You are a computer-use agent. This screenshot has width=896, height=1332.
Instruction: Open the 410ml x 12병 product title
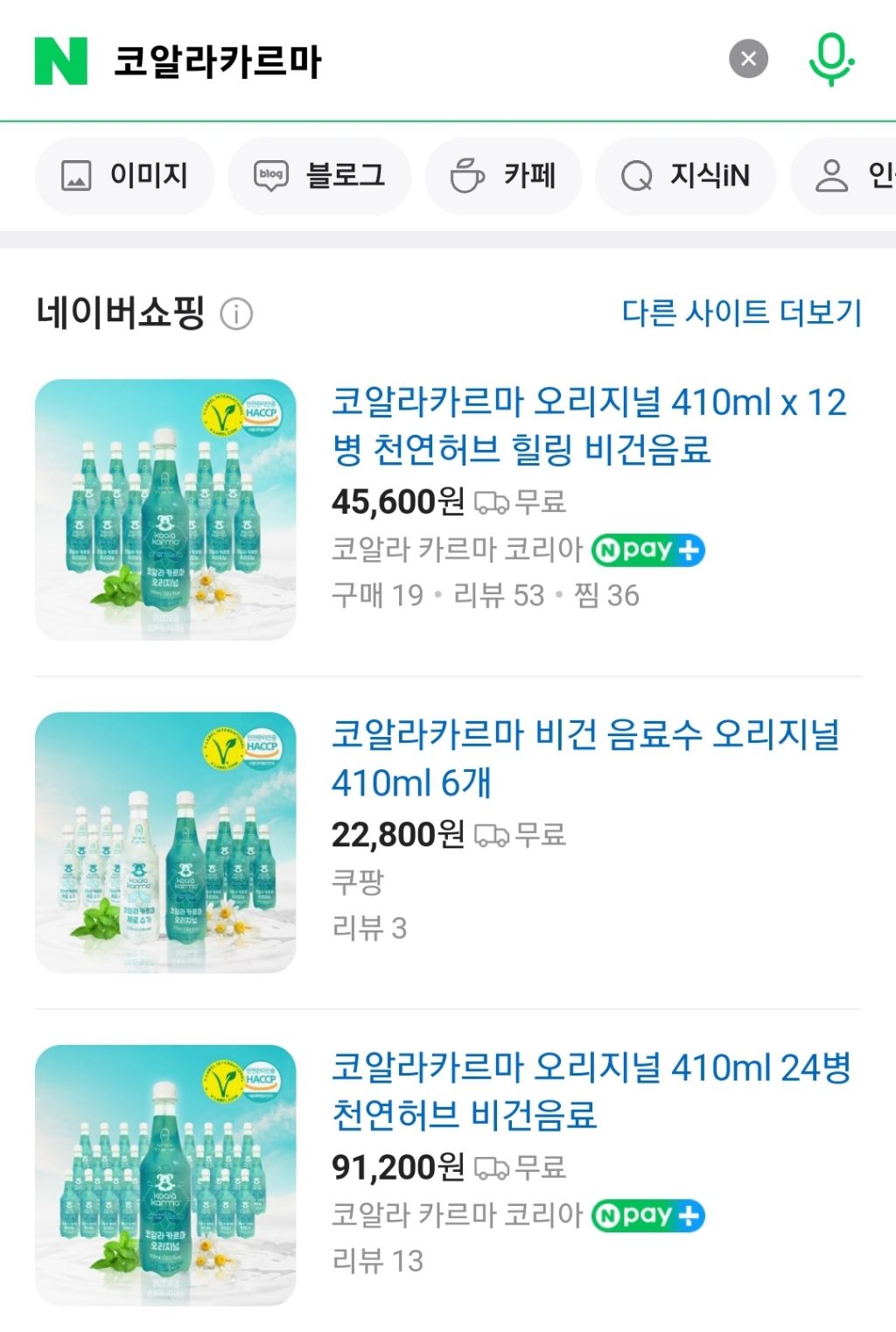(x=588, y=425)
